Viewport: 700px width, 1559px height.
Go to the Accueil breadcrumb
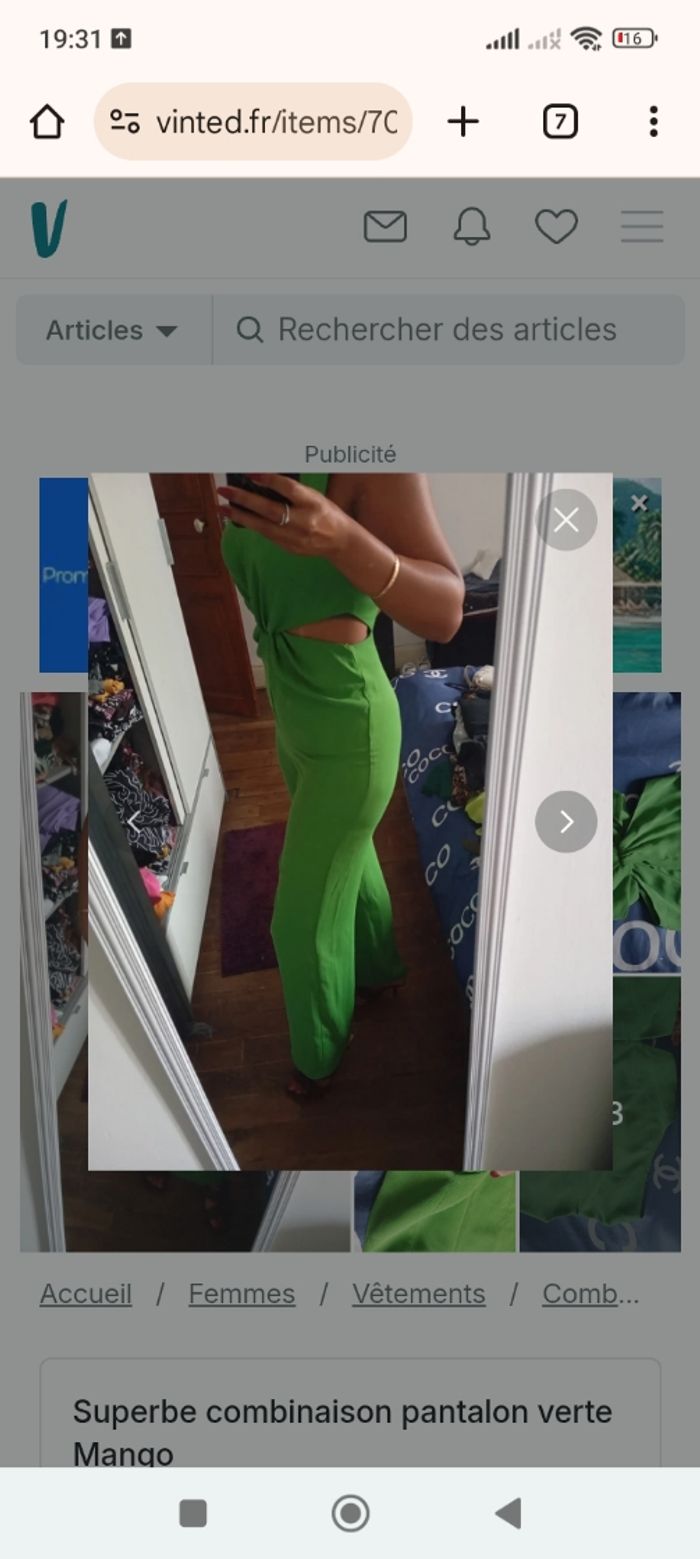(86, 1294)
